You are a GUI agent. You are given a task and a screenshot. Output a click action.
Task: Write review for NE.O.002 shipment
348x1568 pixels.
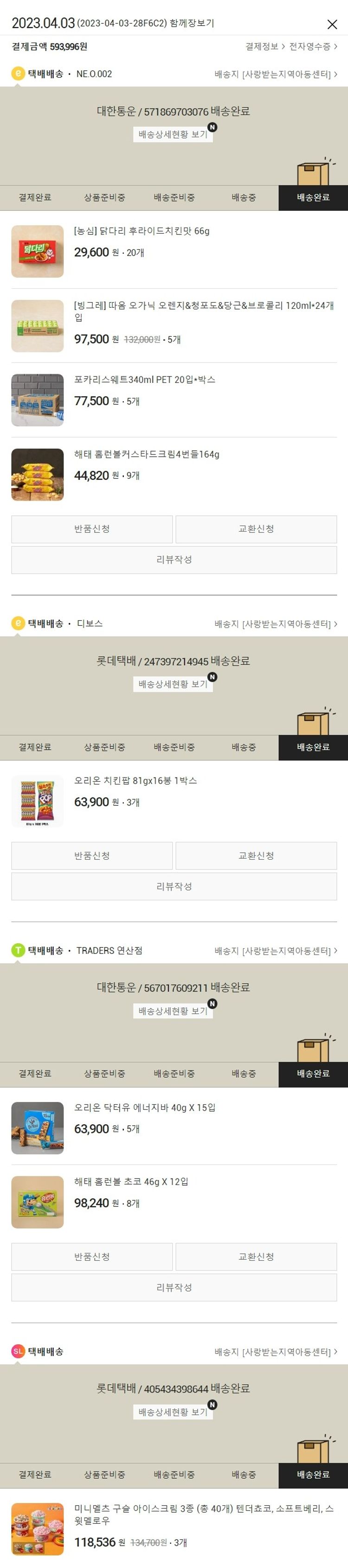pyautogui.click(x=174, y=559)
